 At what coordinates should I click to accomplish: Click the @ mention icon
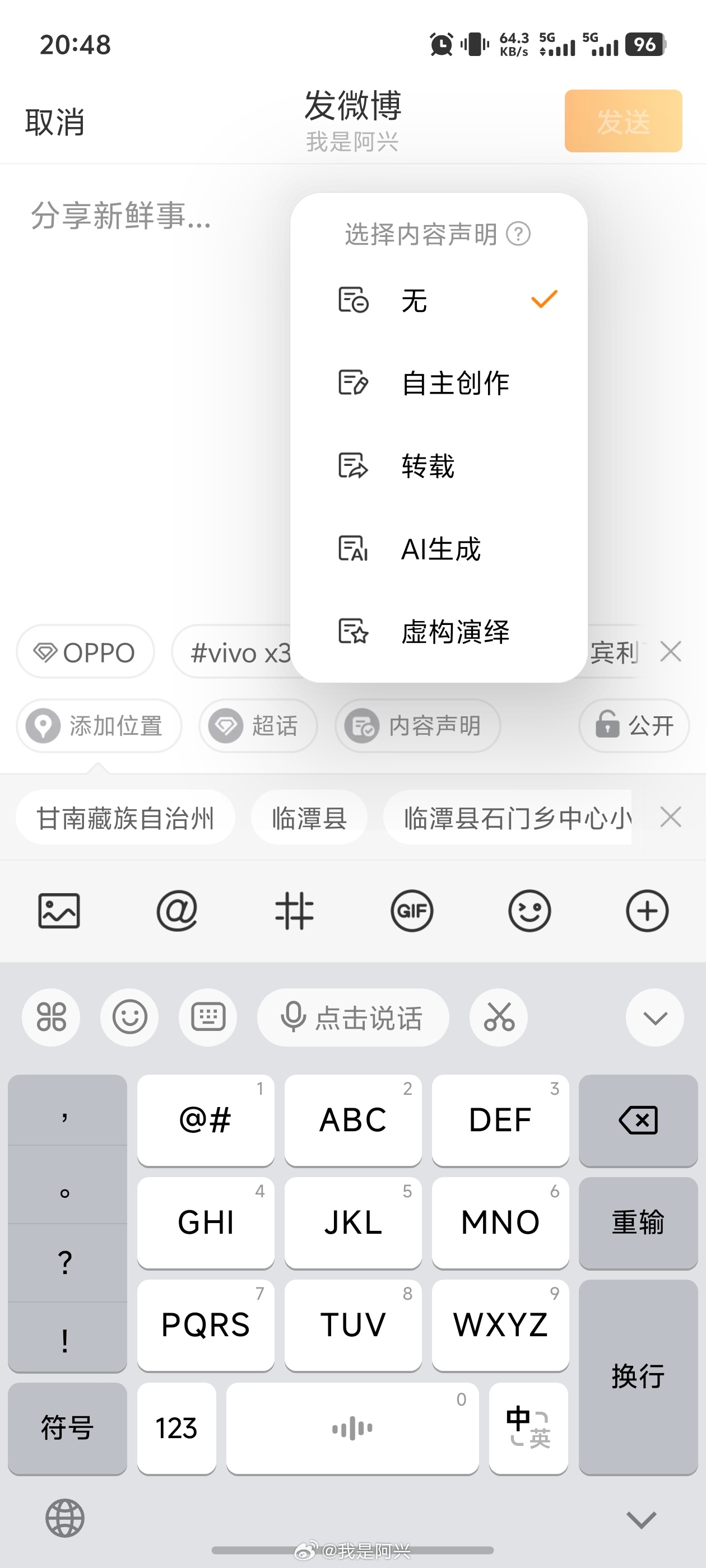point(176,911)
